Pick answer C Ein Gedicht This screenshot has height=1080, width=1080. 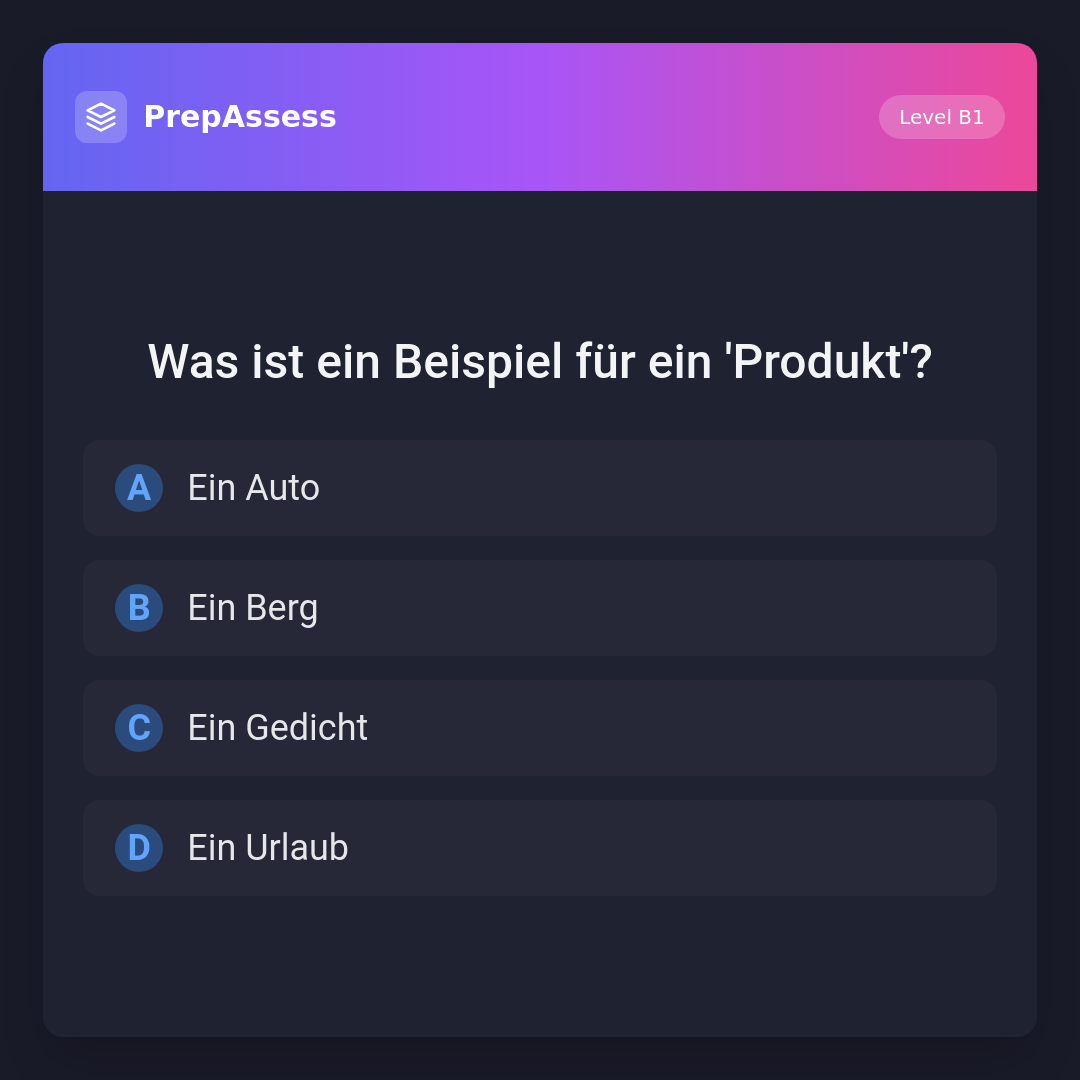tap(540, 728)
